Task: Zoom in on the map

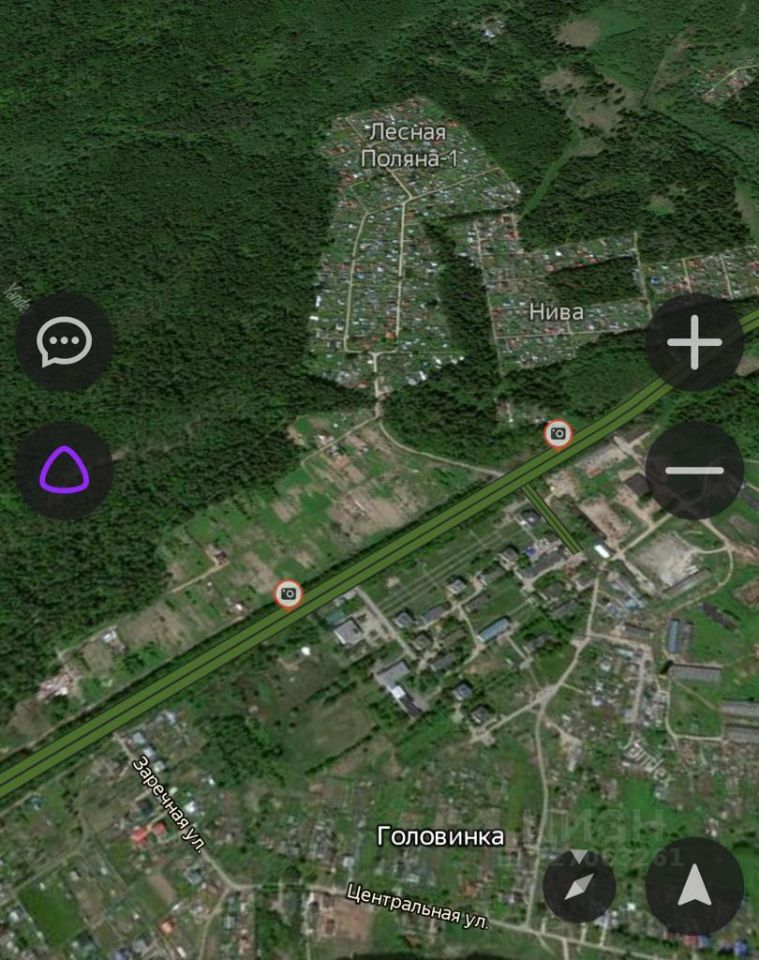Action: [694, 343]
